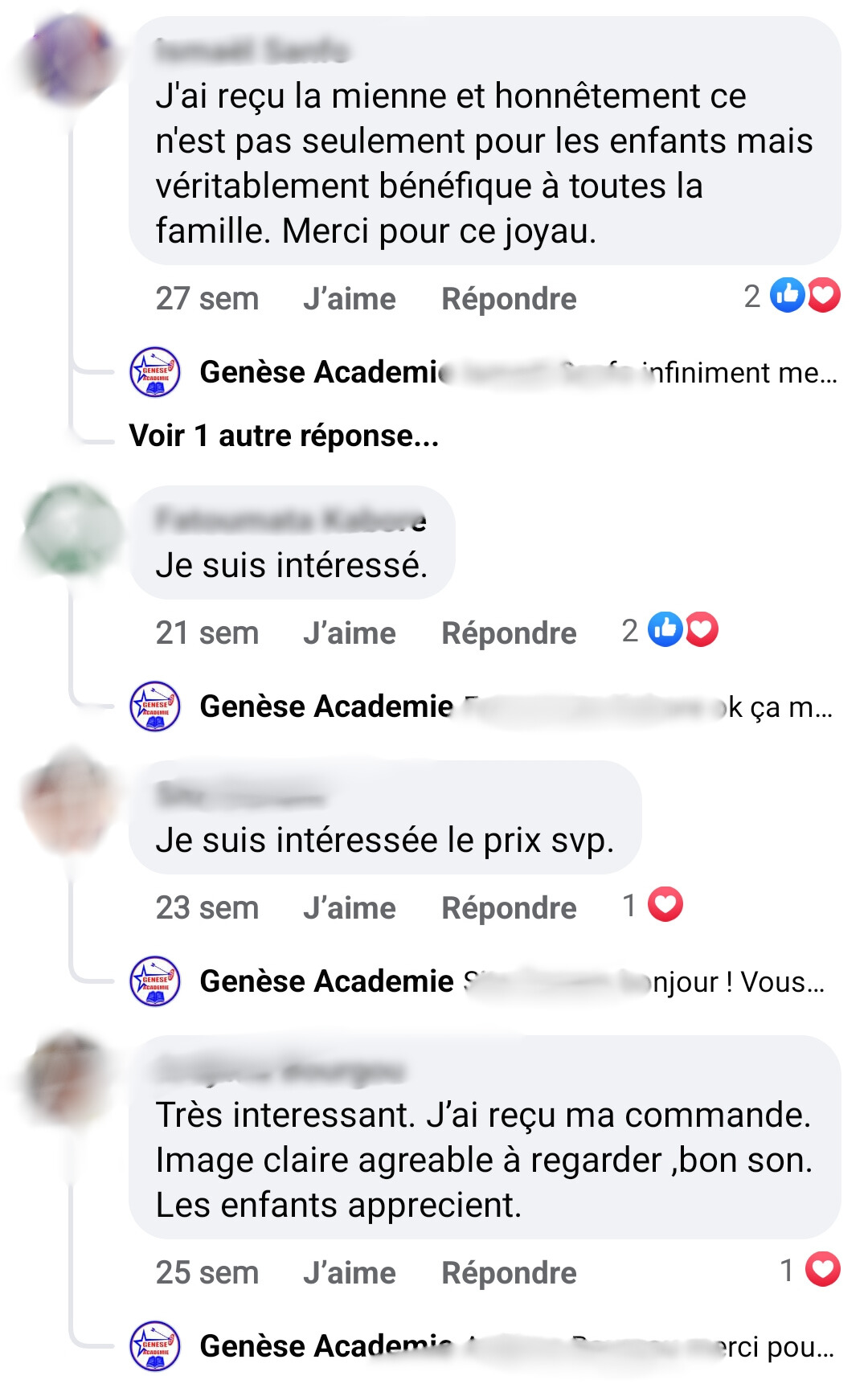
Task: Like the 'Je suis intéressé.' comment
Action: click(x=349, y=633)
